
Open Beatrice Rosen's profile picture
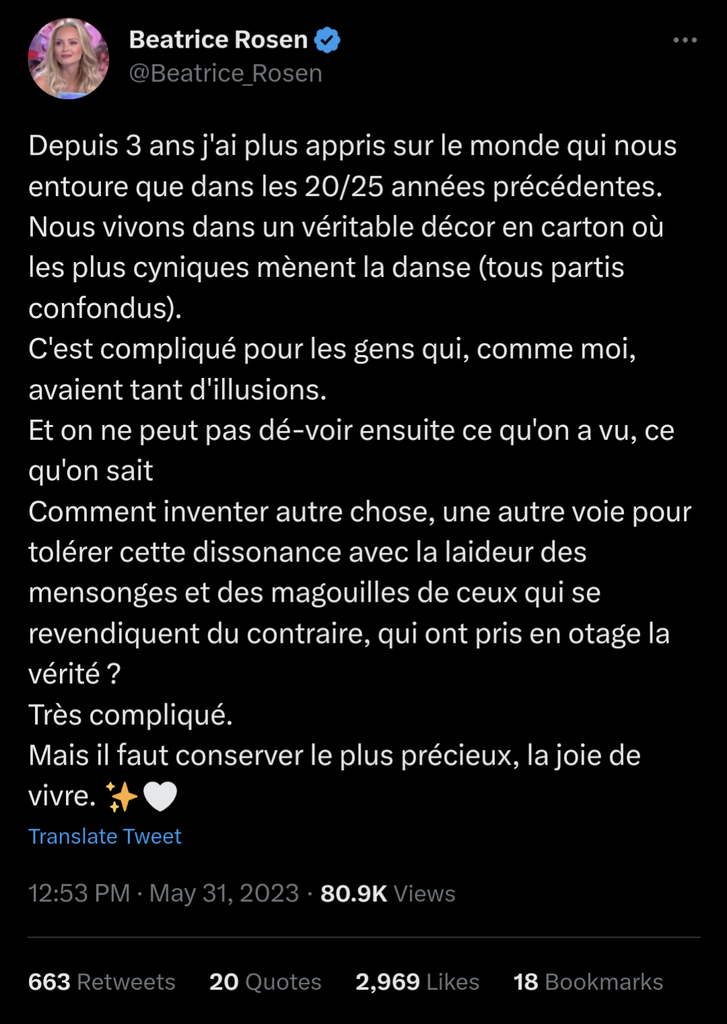[x=68, y=59]
